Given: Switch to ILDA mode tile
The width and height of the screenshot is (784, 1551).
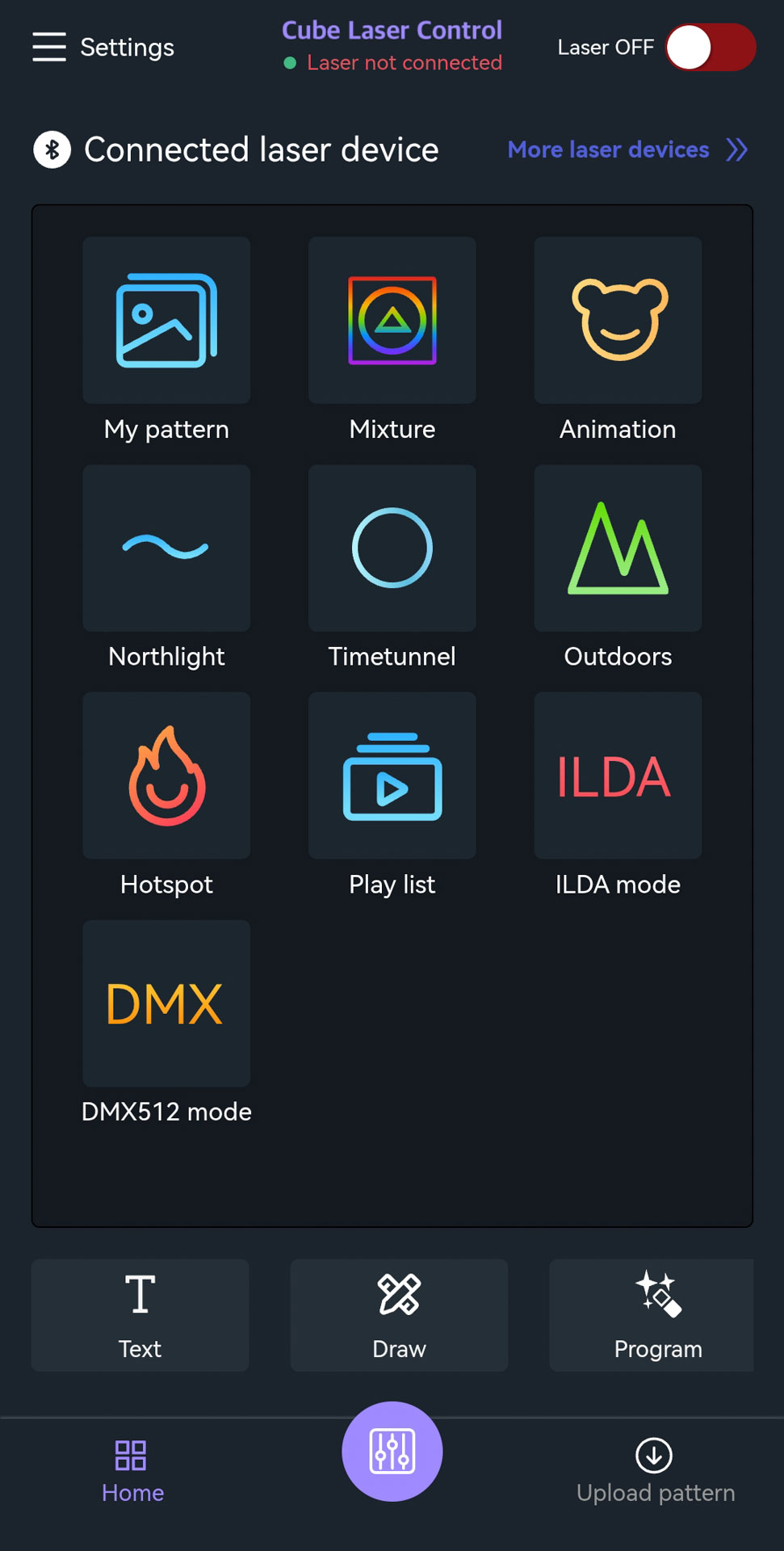Looking at the screenshot, I should click(x=618, y=776).
